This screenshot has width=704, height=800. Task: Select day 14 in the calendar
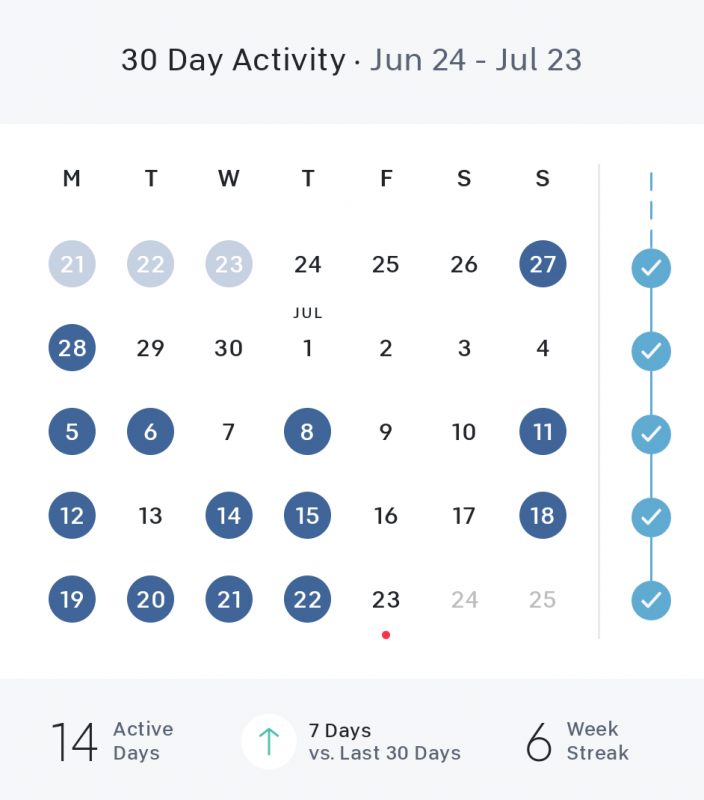(229, 516)
